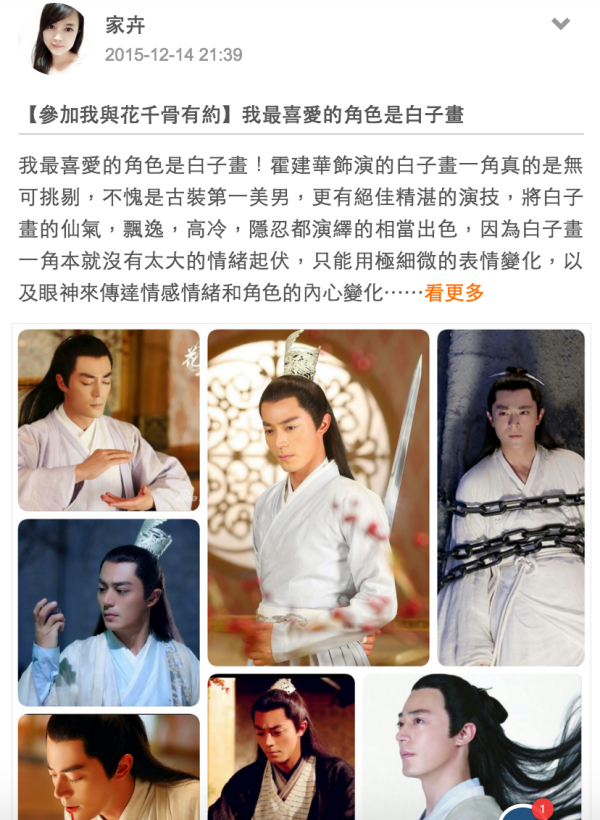Open the photo of the man bound in chains

point(510,497)
